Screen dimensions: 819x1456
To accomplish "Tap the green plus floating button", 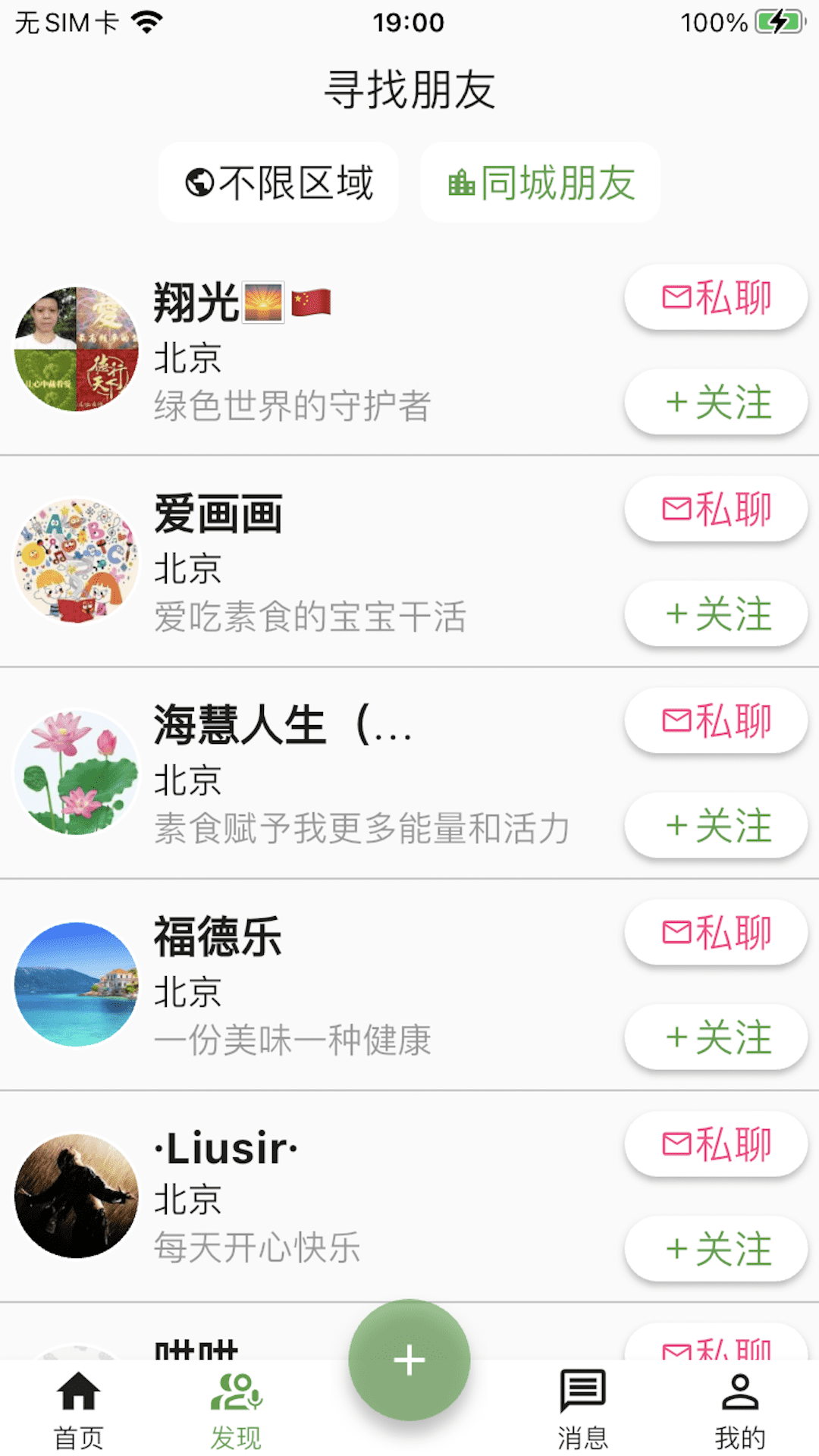I will (409, 1360).
